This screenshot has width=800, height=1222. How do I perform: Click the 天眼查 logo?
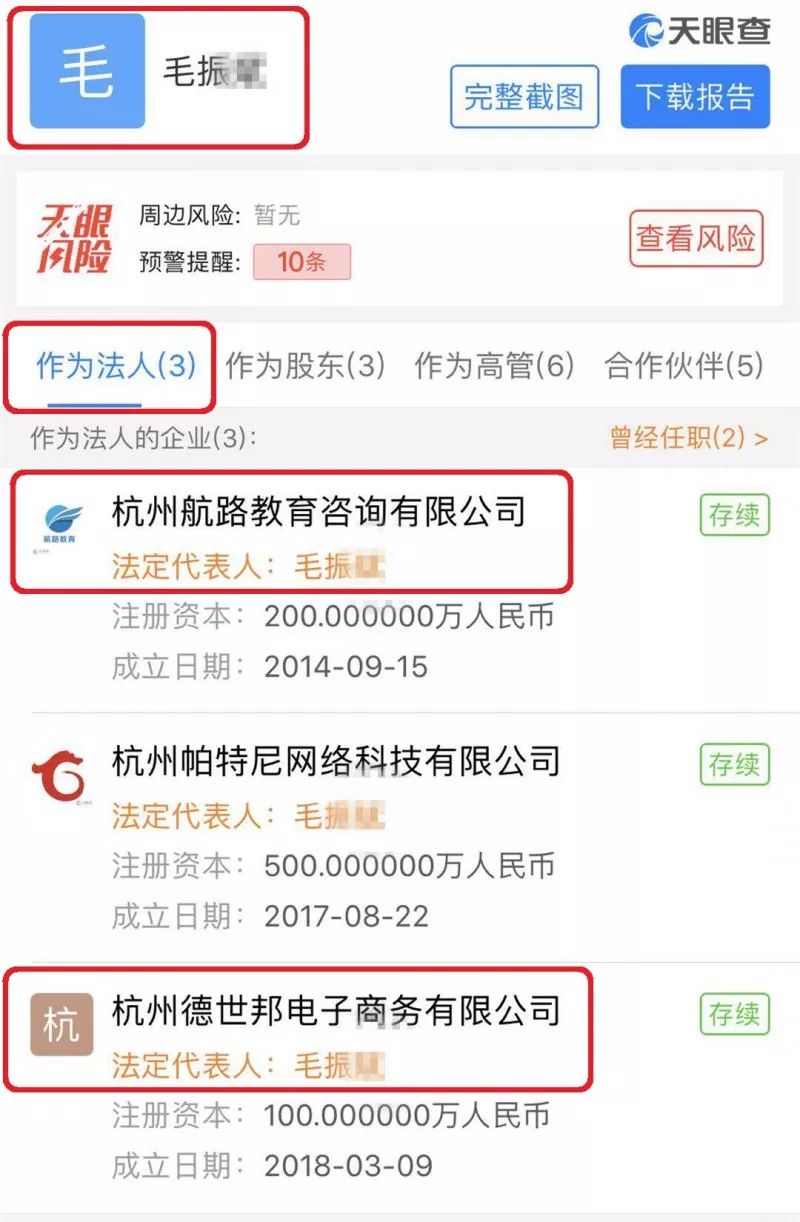coord(700,32)
